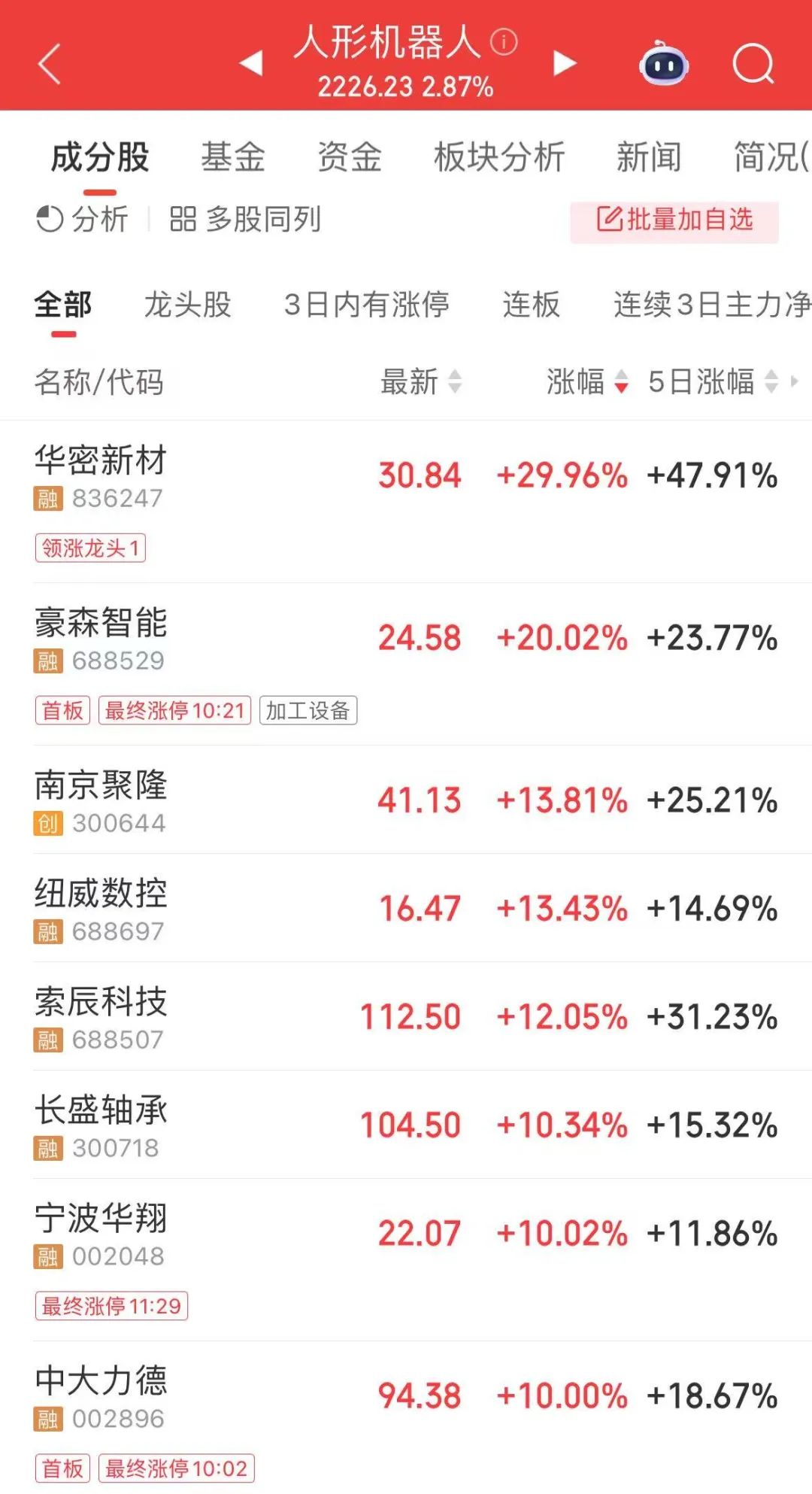
Task: Go back using the header arrow
Action: 50,64
